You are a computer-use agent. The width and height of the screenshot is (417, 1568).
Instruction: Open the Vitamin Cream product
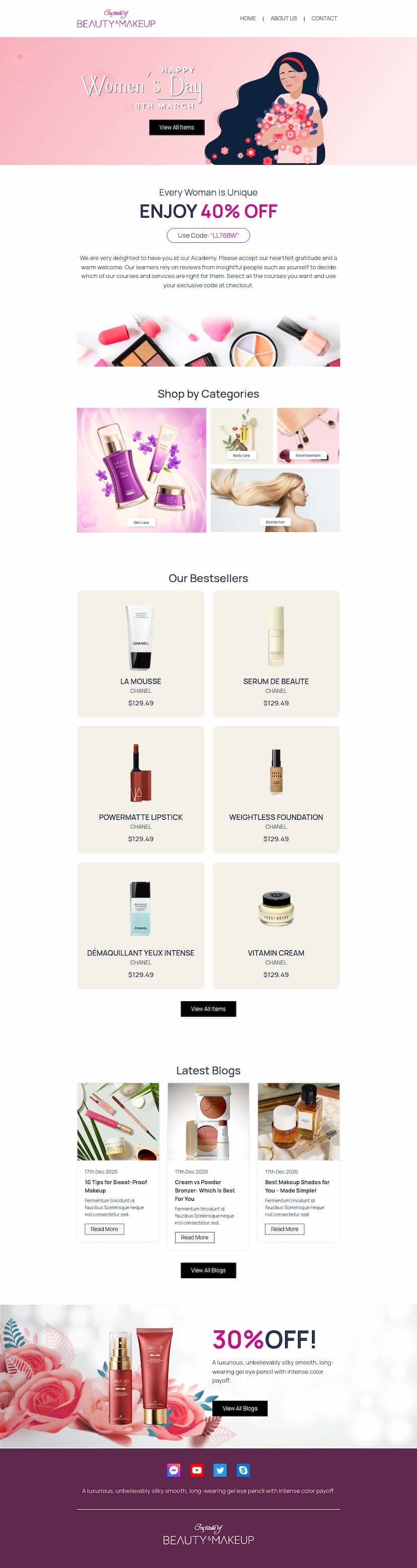coord(276,925)
